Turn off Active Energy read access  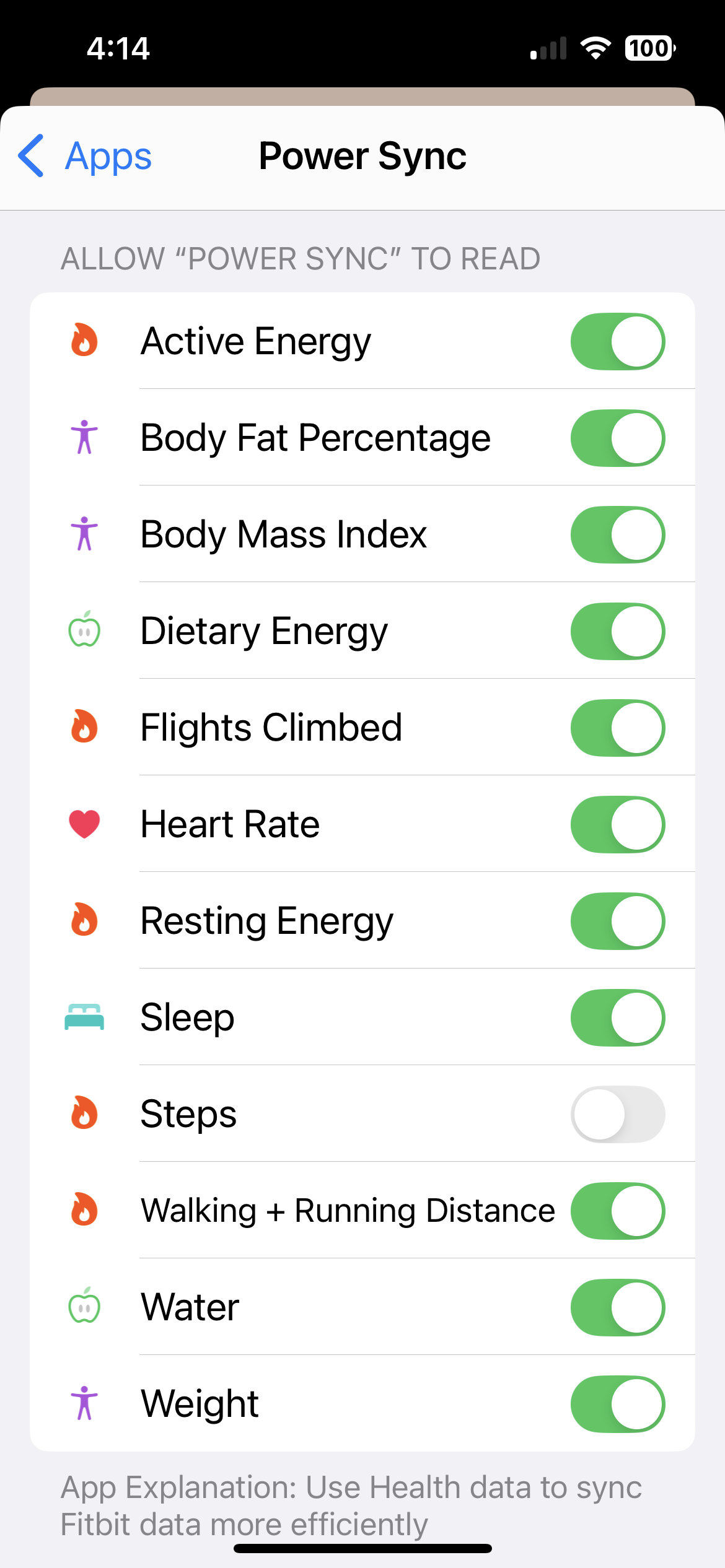617,341
